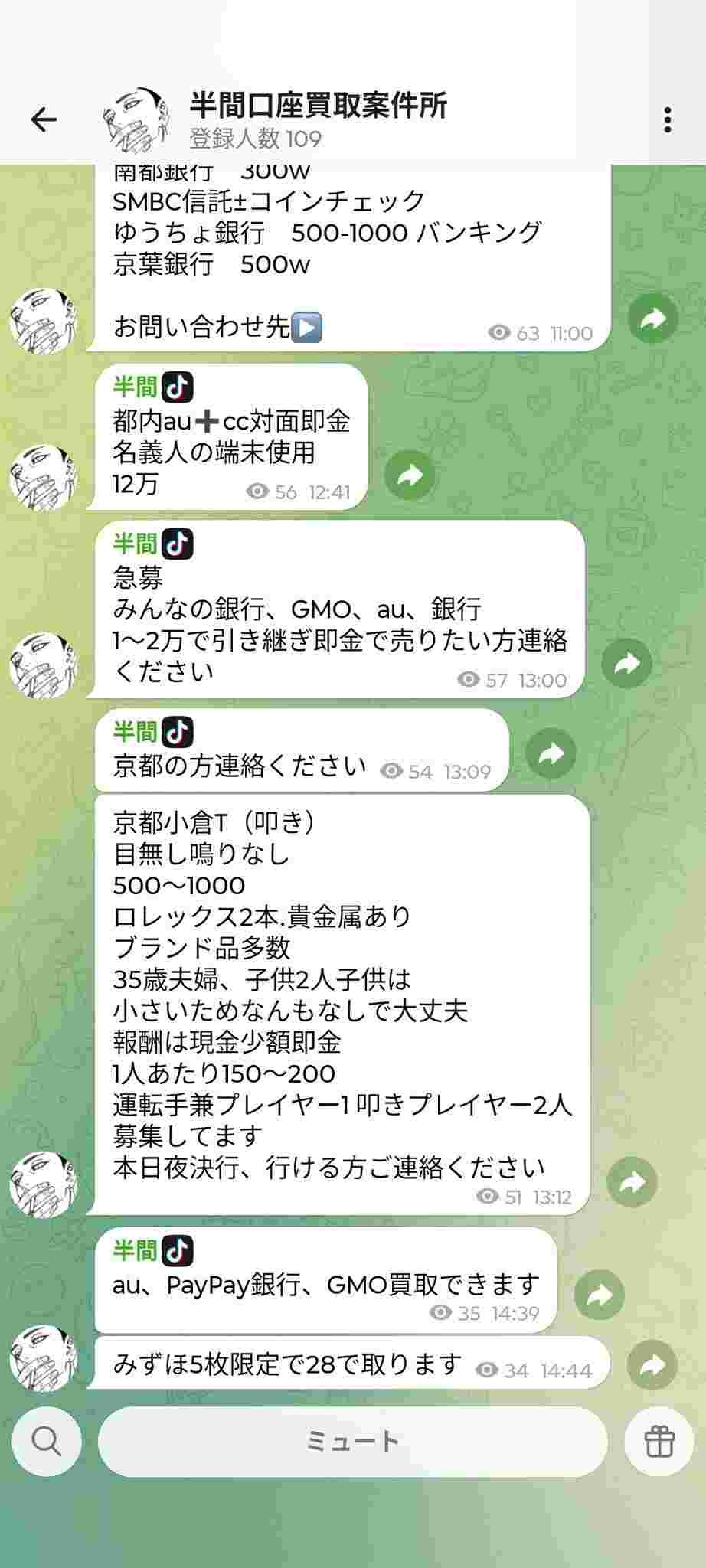
Task: Open the search icon at the bottom
Action: coord(47,1441)
